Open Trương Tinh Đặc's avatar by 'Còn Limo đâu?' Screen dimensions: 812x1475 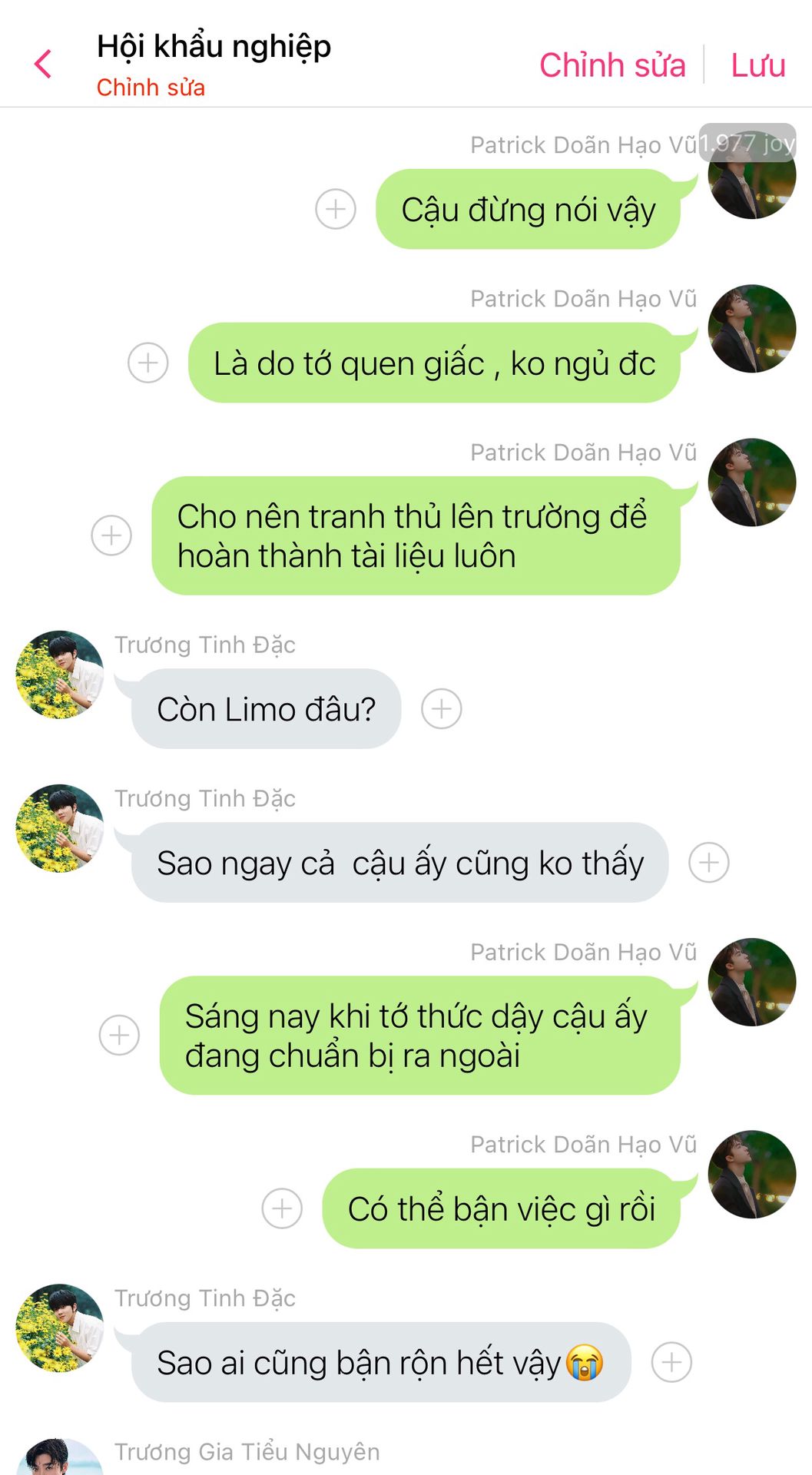pos(60,675)
